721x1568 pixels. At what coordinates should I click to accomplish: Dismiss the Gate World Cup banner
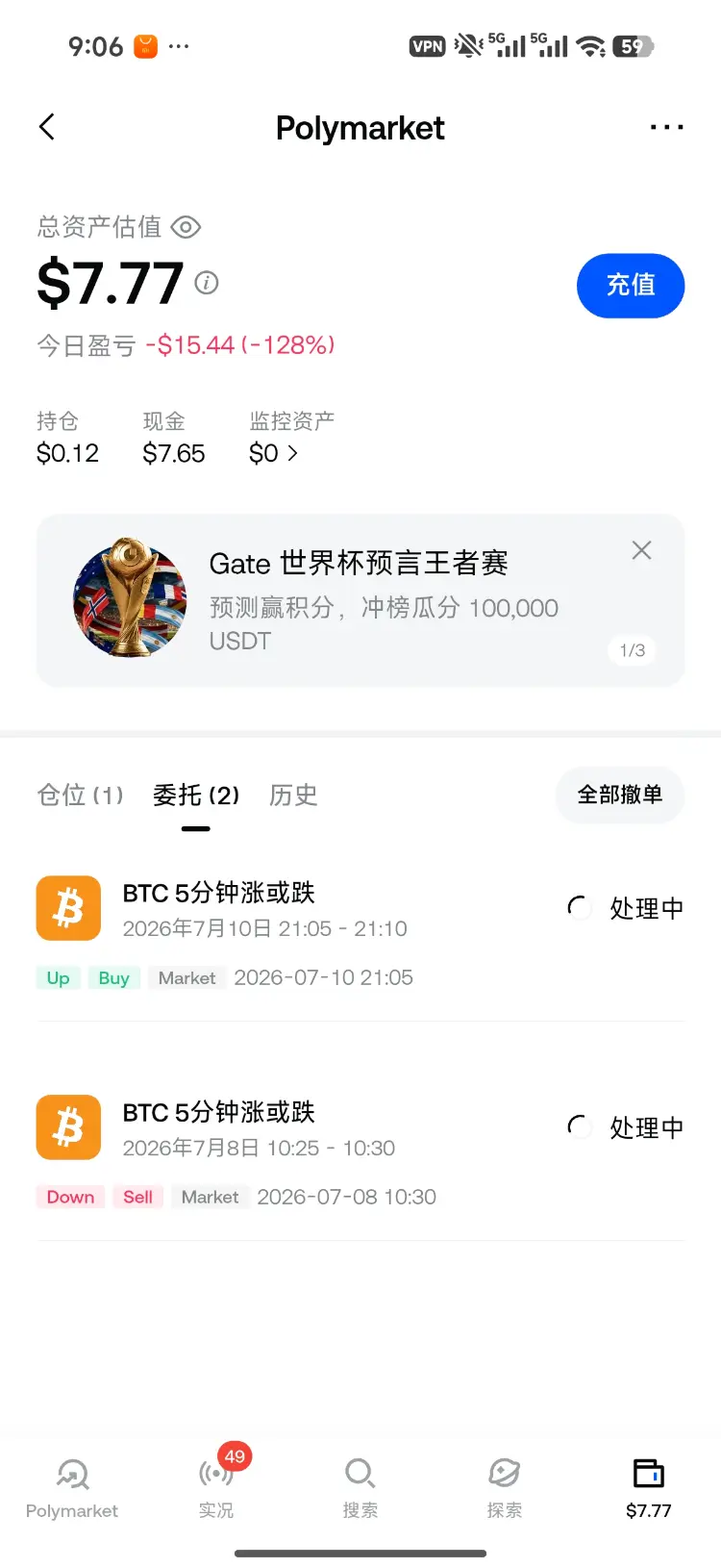(641, 550)
